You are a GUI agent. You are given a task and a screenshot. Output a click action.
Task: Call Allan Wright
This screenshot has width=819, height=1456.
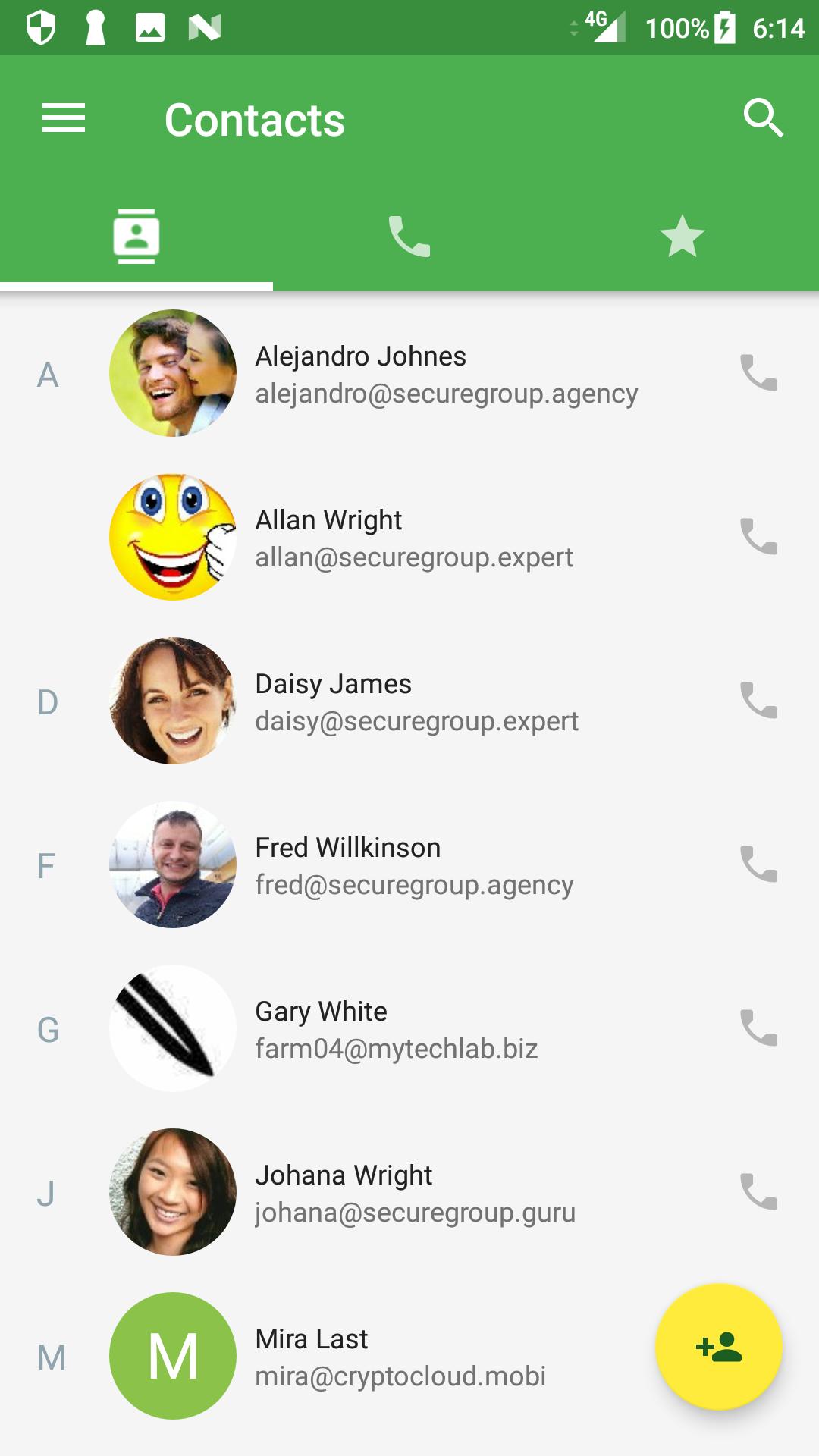coord(758,537)
